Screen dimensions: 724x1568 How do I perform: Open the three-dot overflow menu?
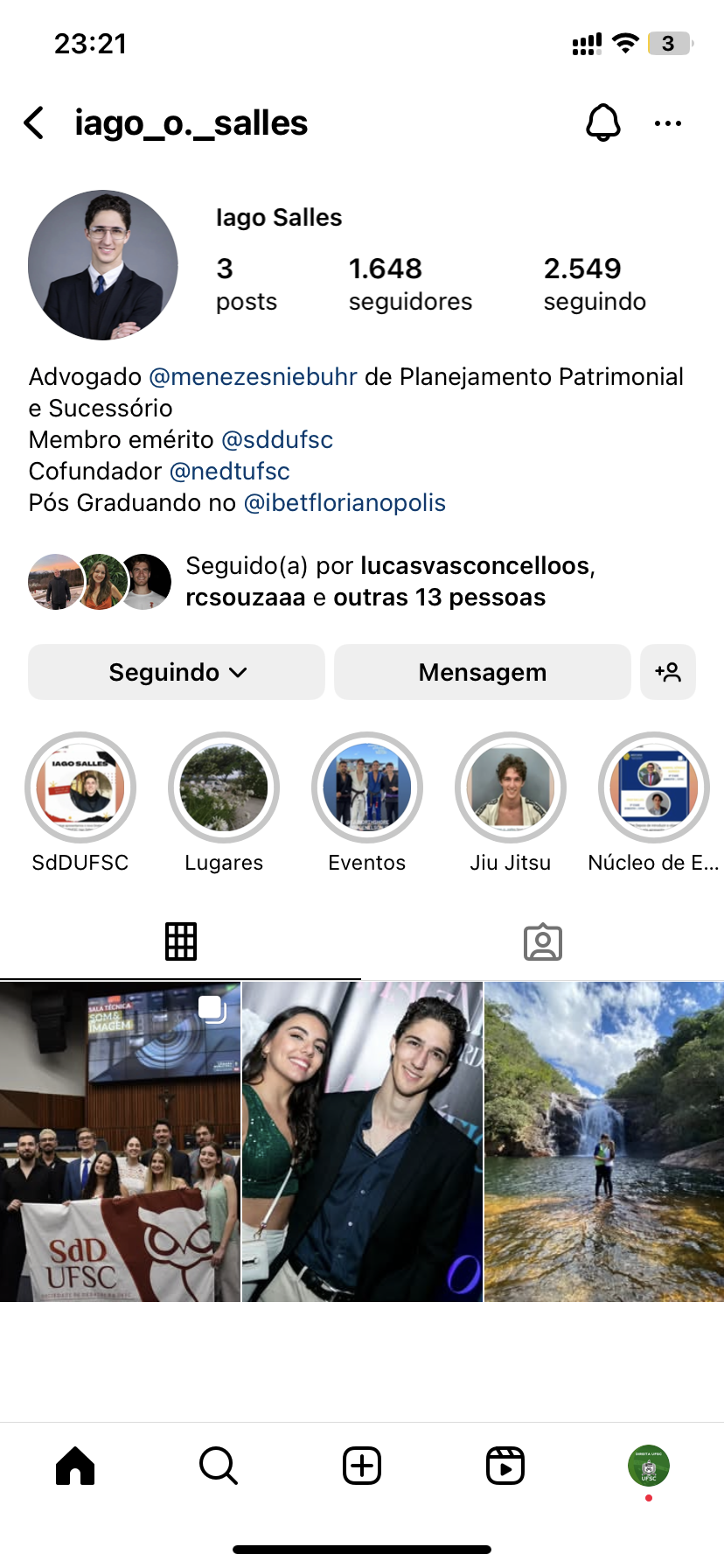coord(668,123)
